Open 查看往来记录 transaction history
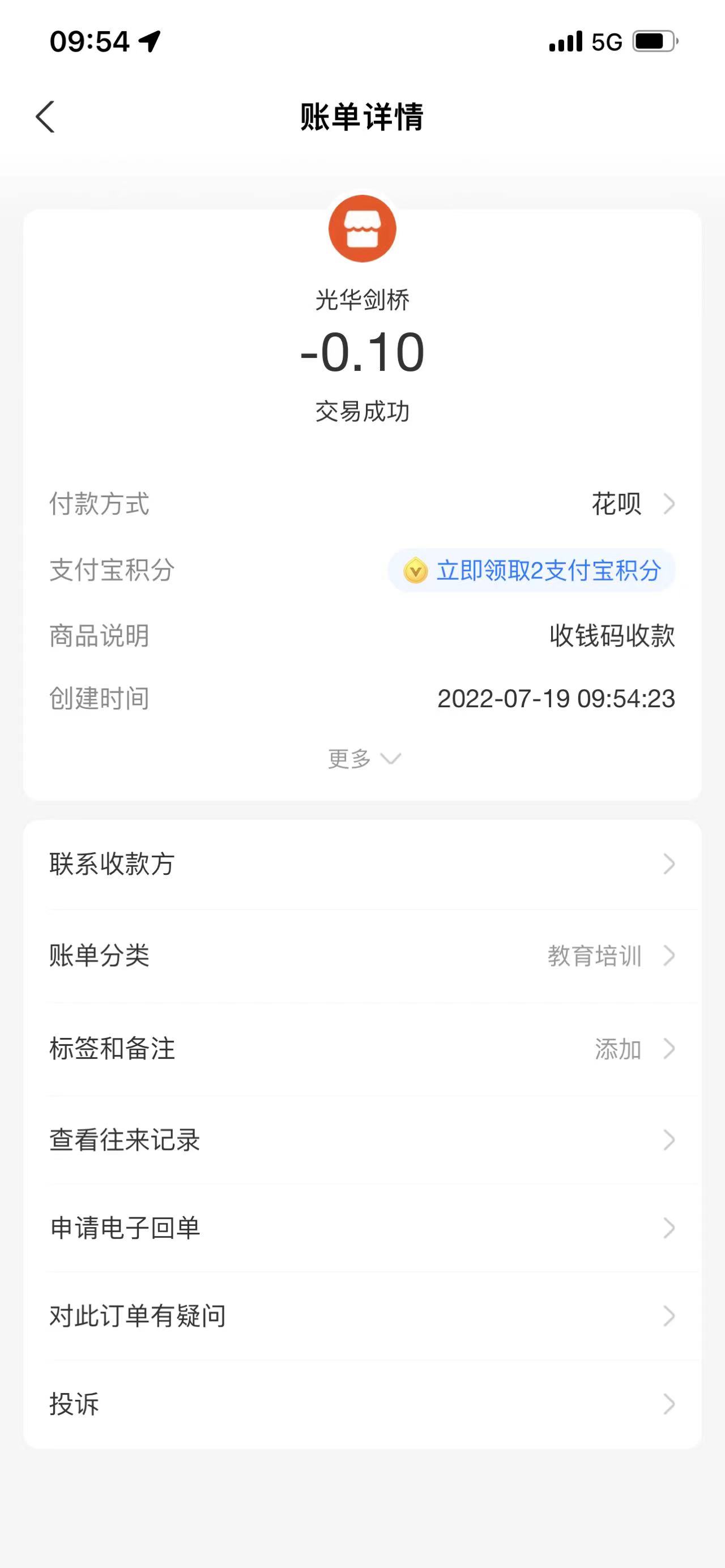 click(x=362, y=1139)
